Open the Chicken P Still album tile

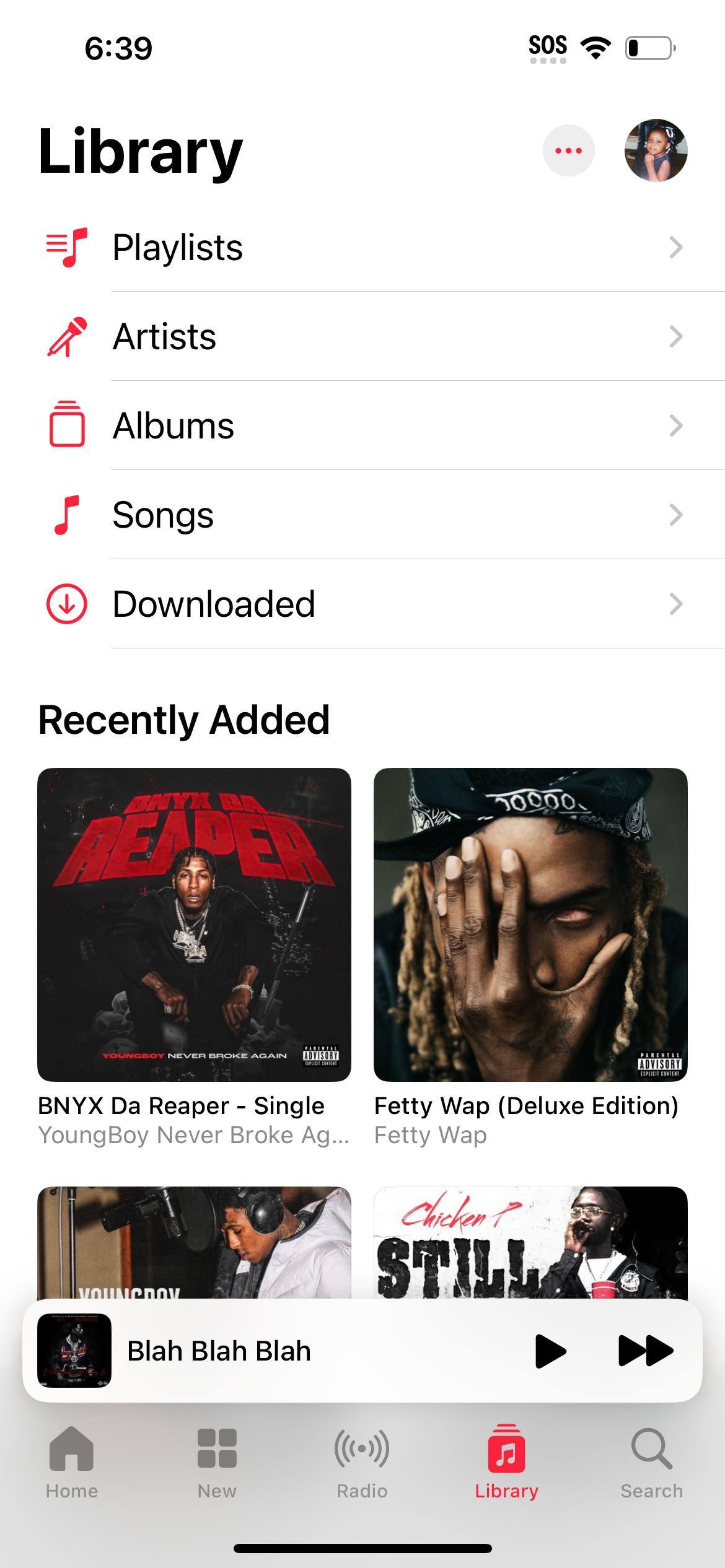point(530,1242)
